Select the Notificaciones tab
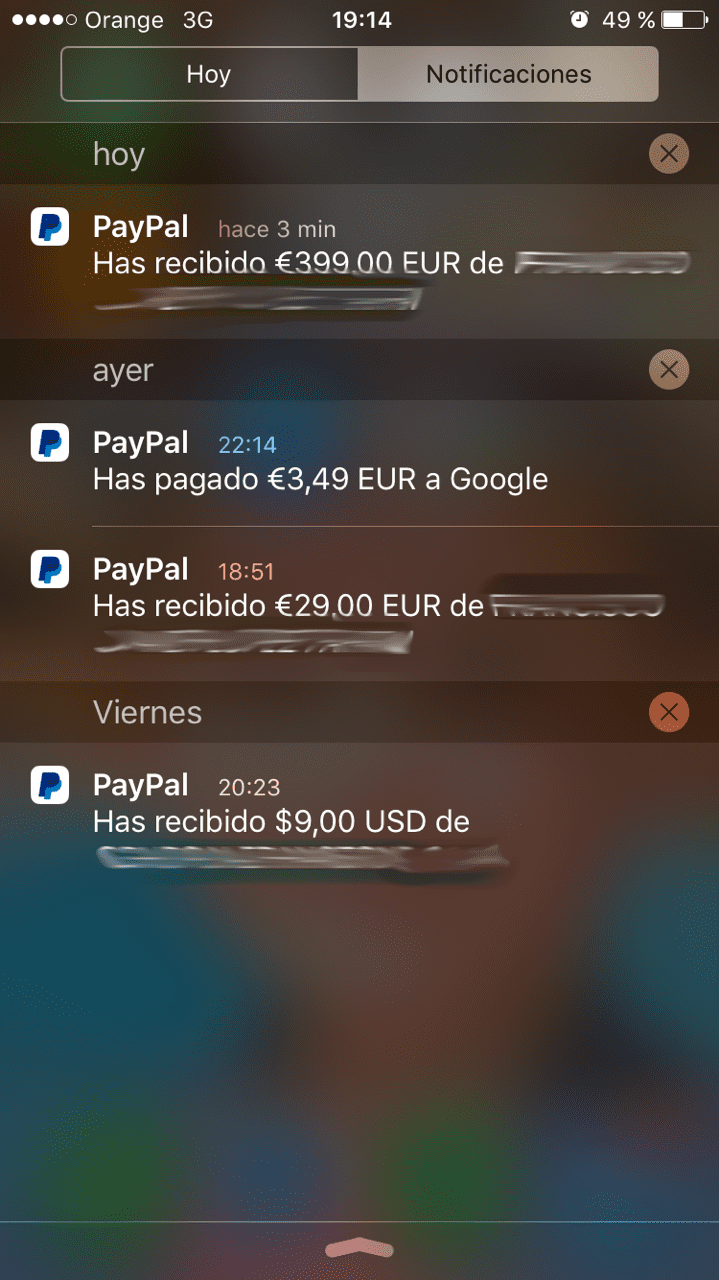This screenshot has height=1280, width=719. 508,74
